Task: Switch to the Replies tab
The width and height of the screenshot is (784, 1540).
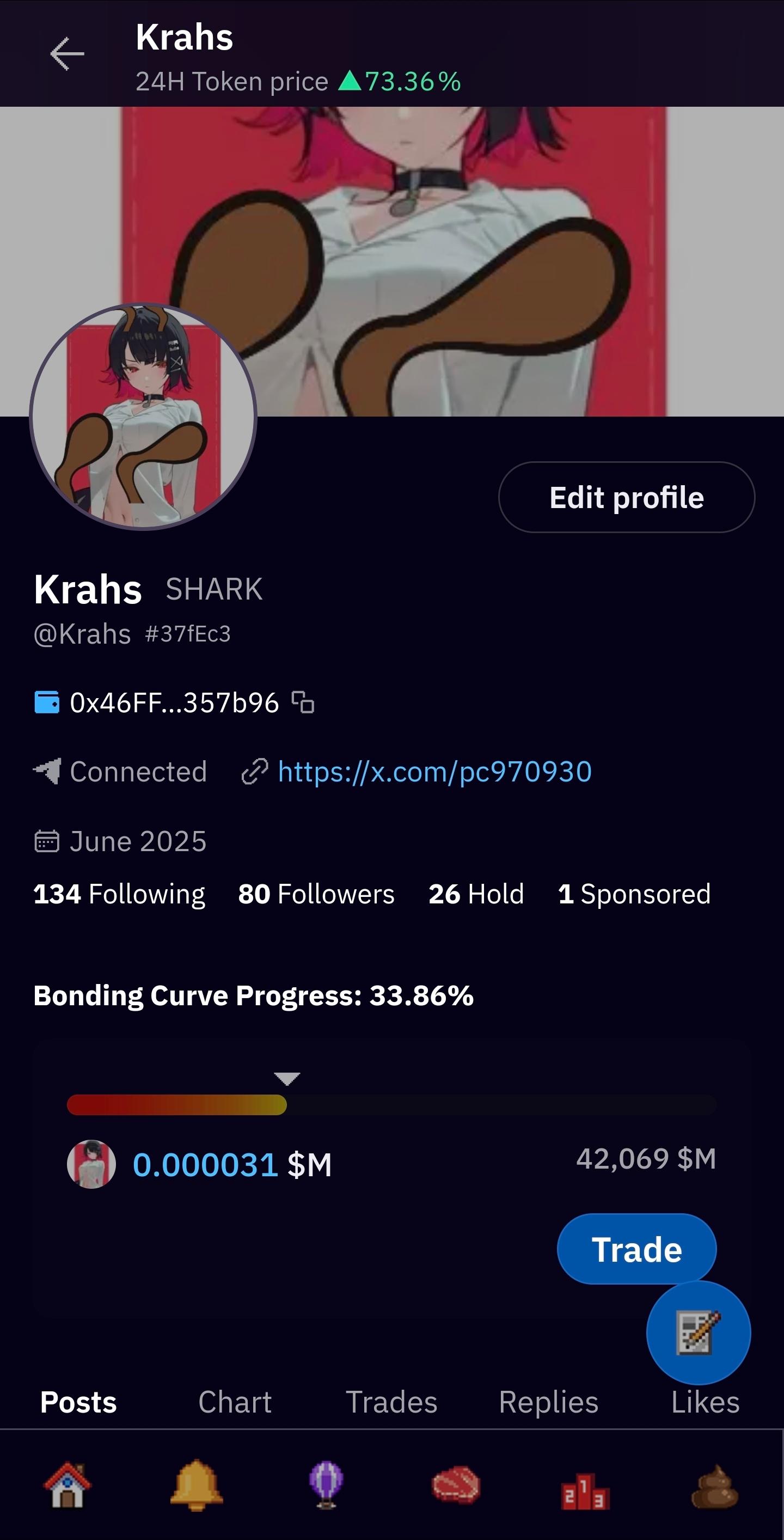Action: click(x=548, y=1403)
